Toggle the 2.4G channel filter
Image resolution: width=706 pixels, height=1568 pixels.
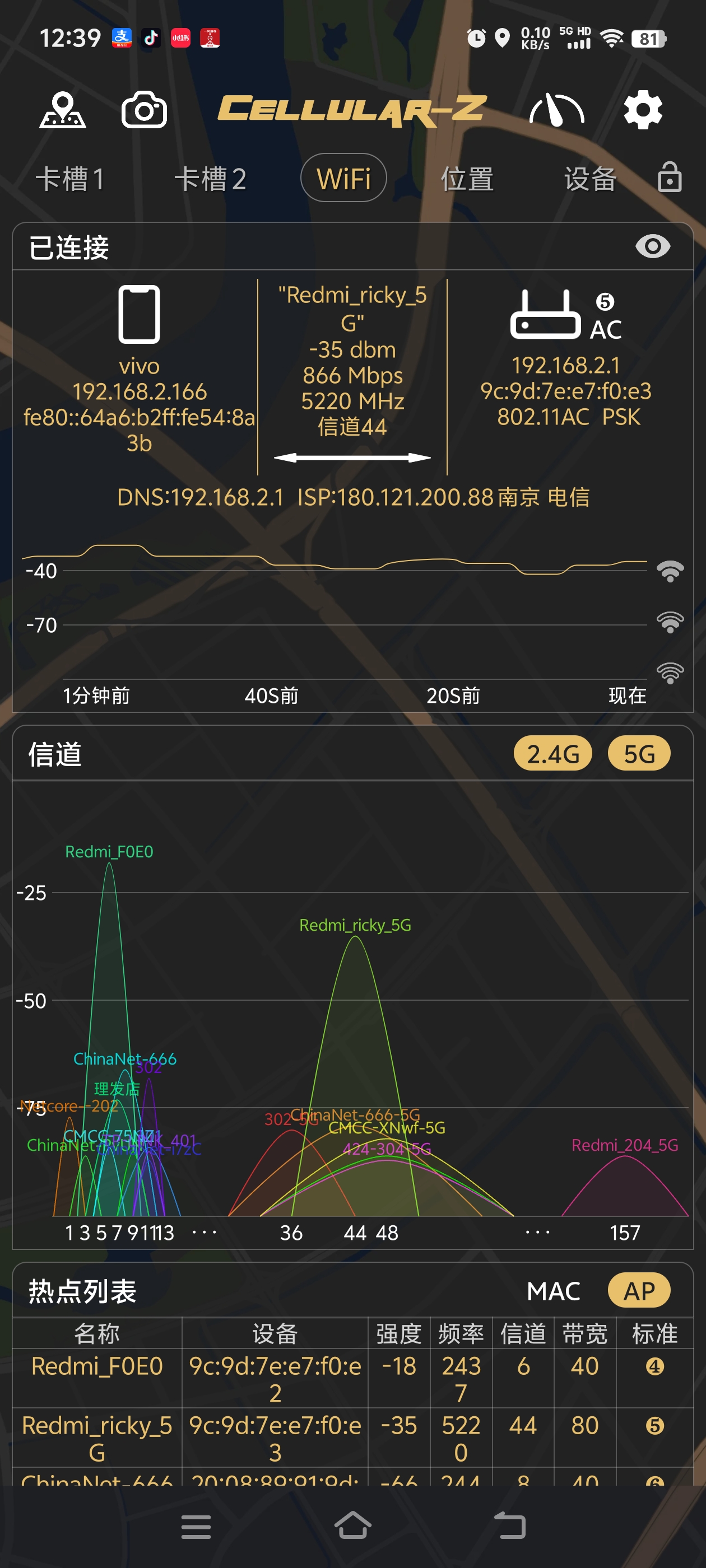pos(552,754)
